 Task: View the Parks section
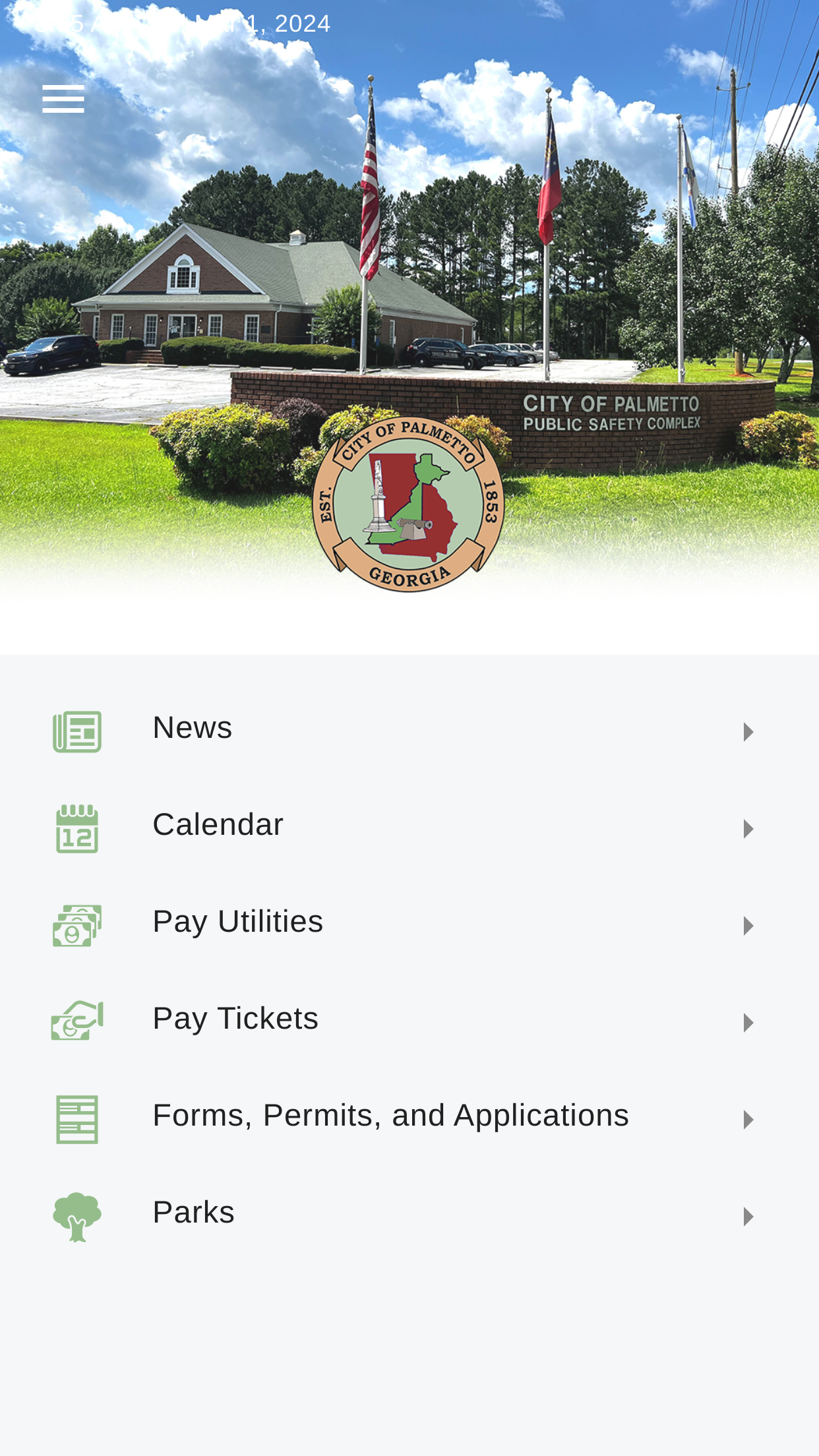pyautogui.click(x=409, y=1216)
